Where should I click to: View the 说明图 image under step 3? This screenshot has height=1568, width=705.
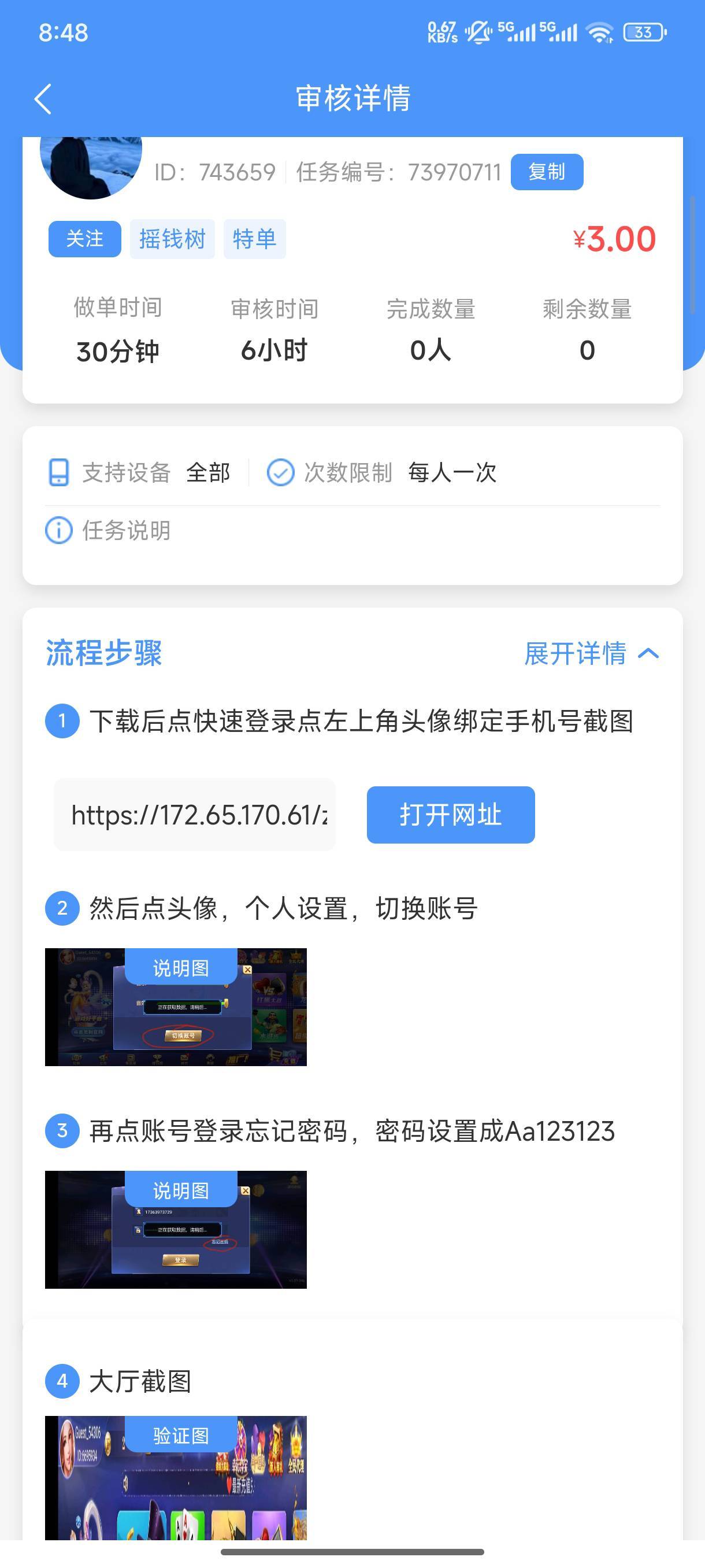coord(176,1229)
